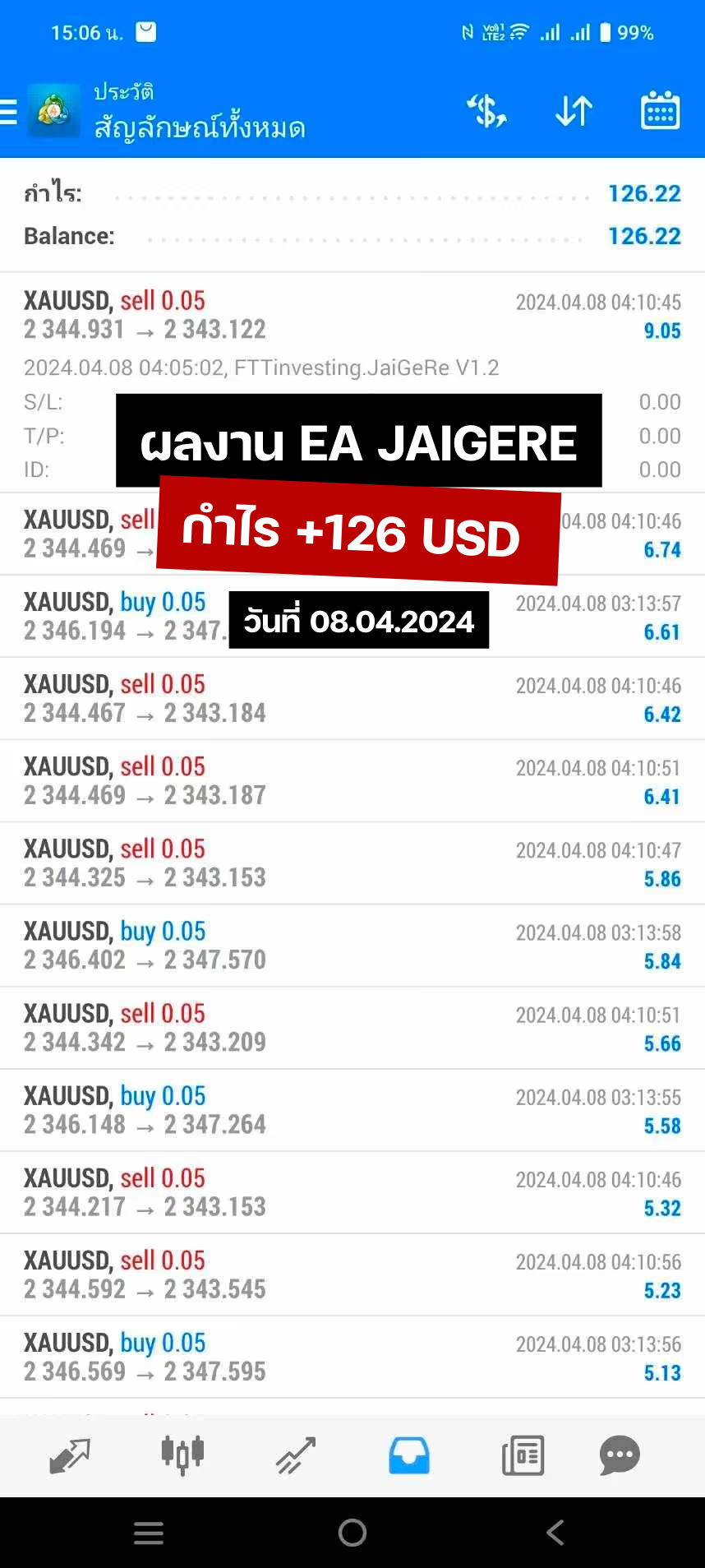705x1568 pixels.
Task: Open the Messages chat tab
Action: point(620,1455)
